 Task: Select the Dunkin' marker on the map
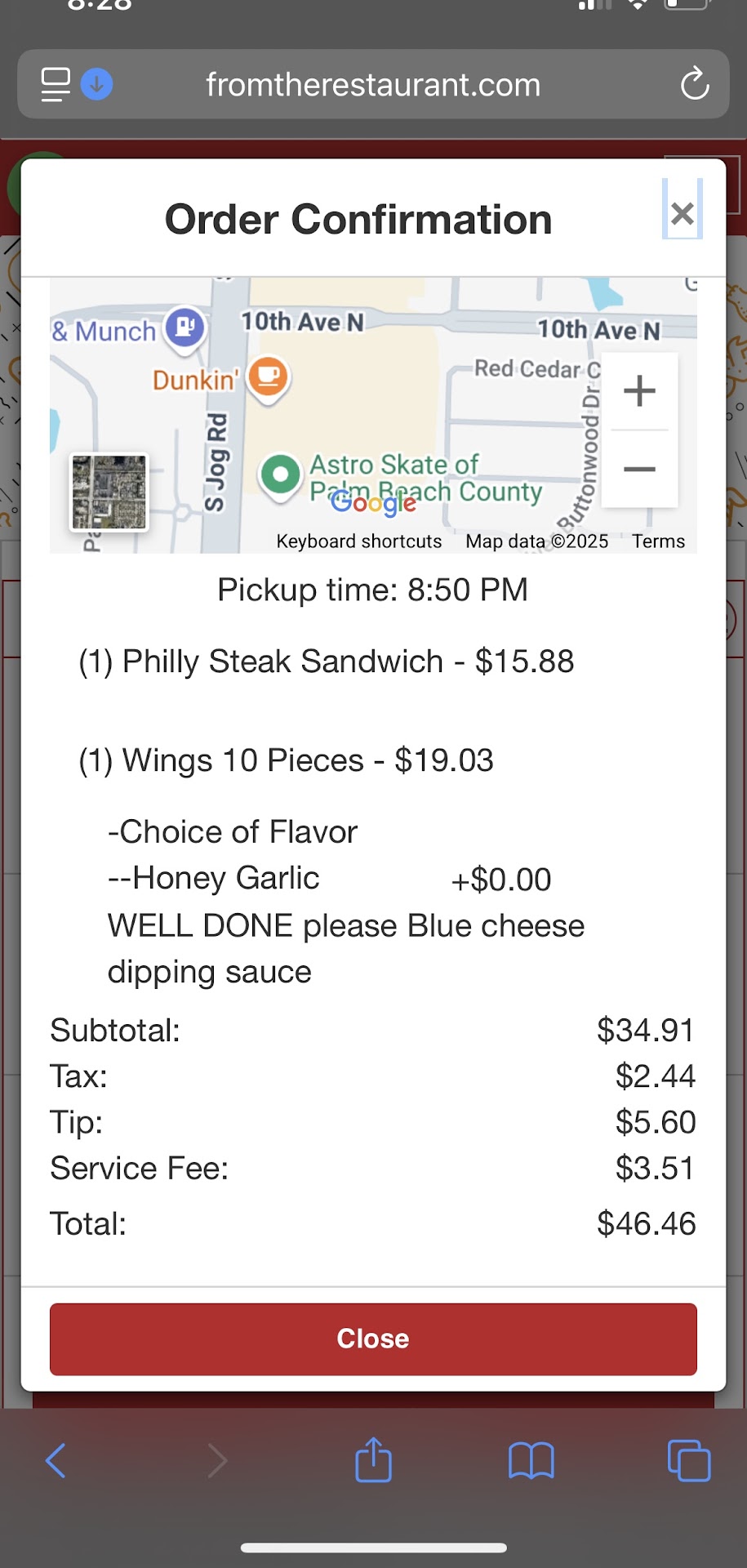(269, 376)
